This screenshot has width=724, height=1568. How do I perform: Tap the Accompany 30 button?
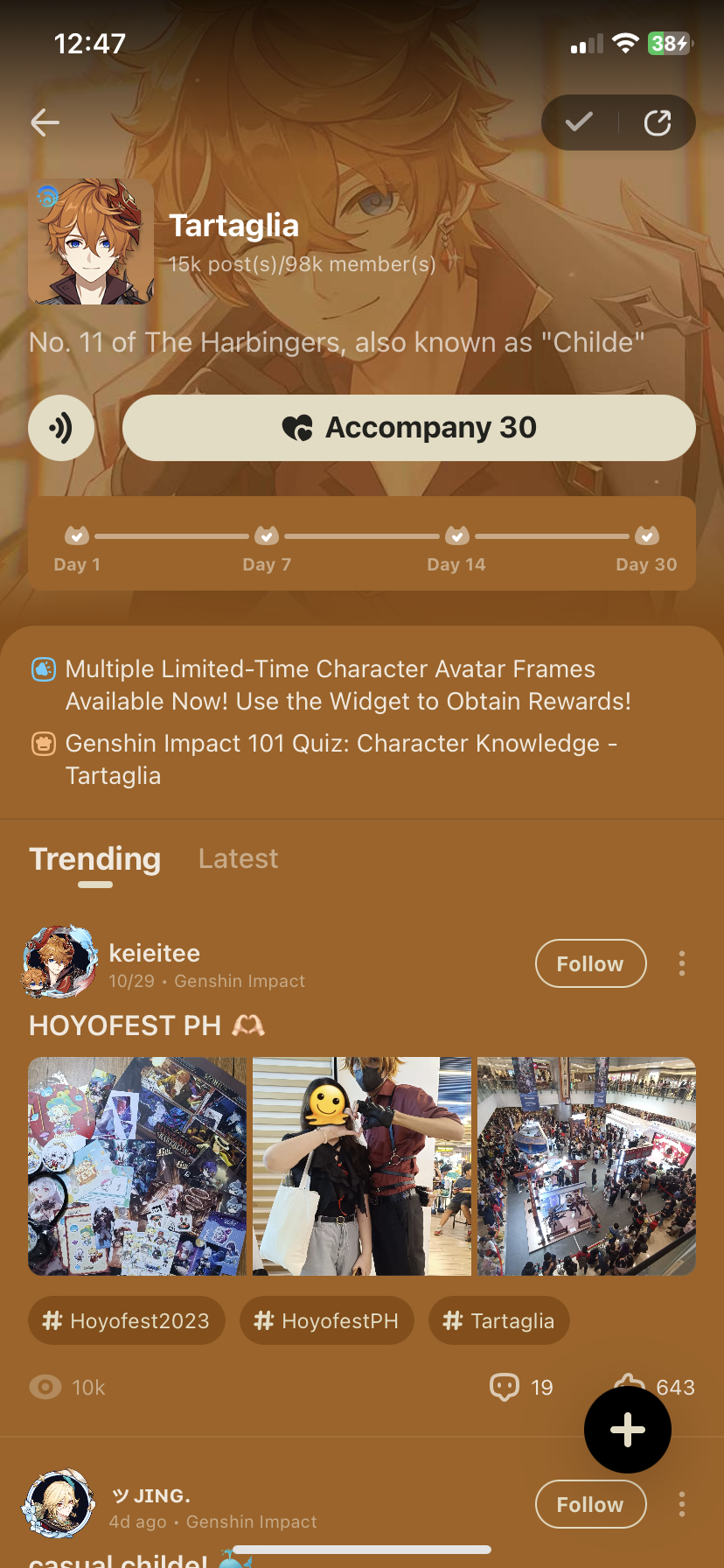click(408, 428)
